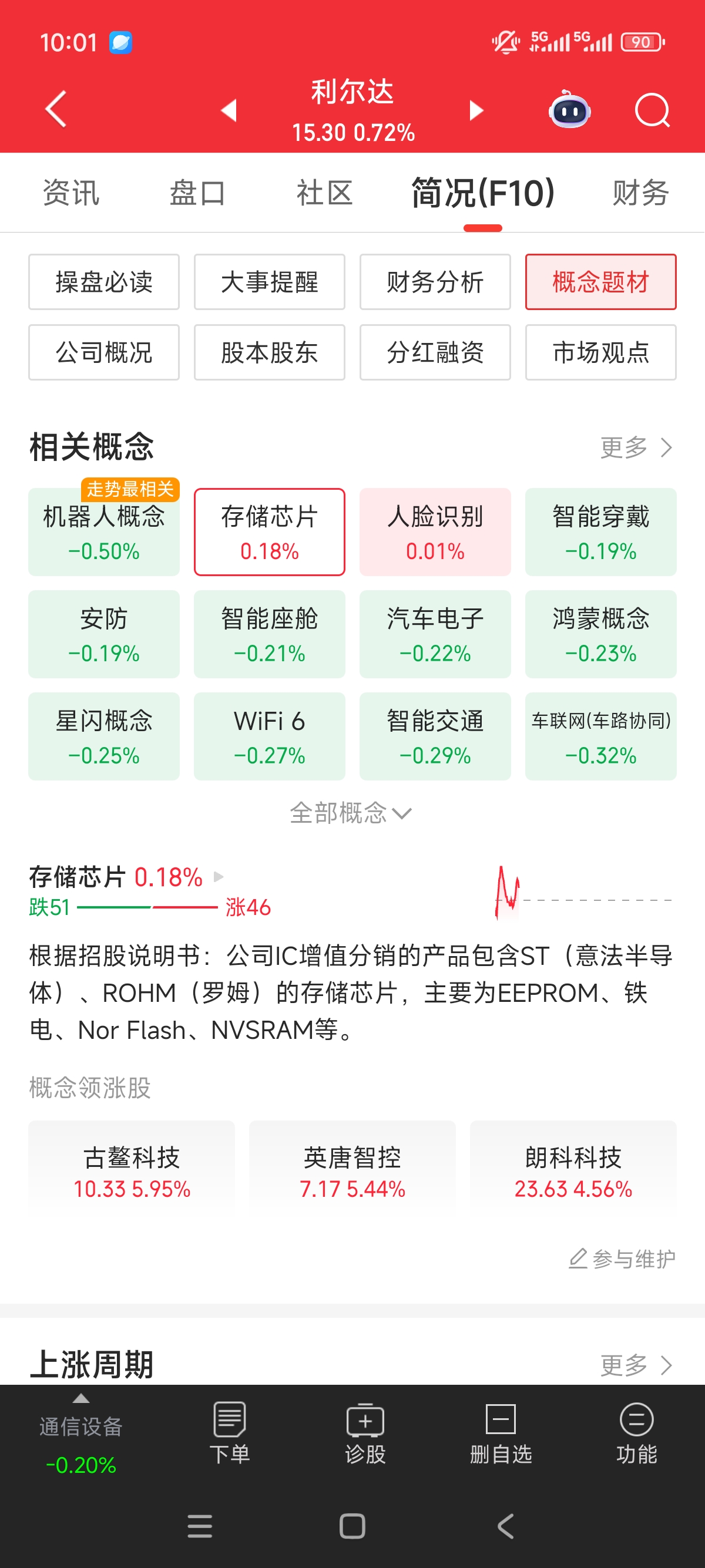The width and height of the screenshot is (705, 1568).
Task: Select the 机器人概念 concept tile
Action: click(x=104, y=532)
